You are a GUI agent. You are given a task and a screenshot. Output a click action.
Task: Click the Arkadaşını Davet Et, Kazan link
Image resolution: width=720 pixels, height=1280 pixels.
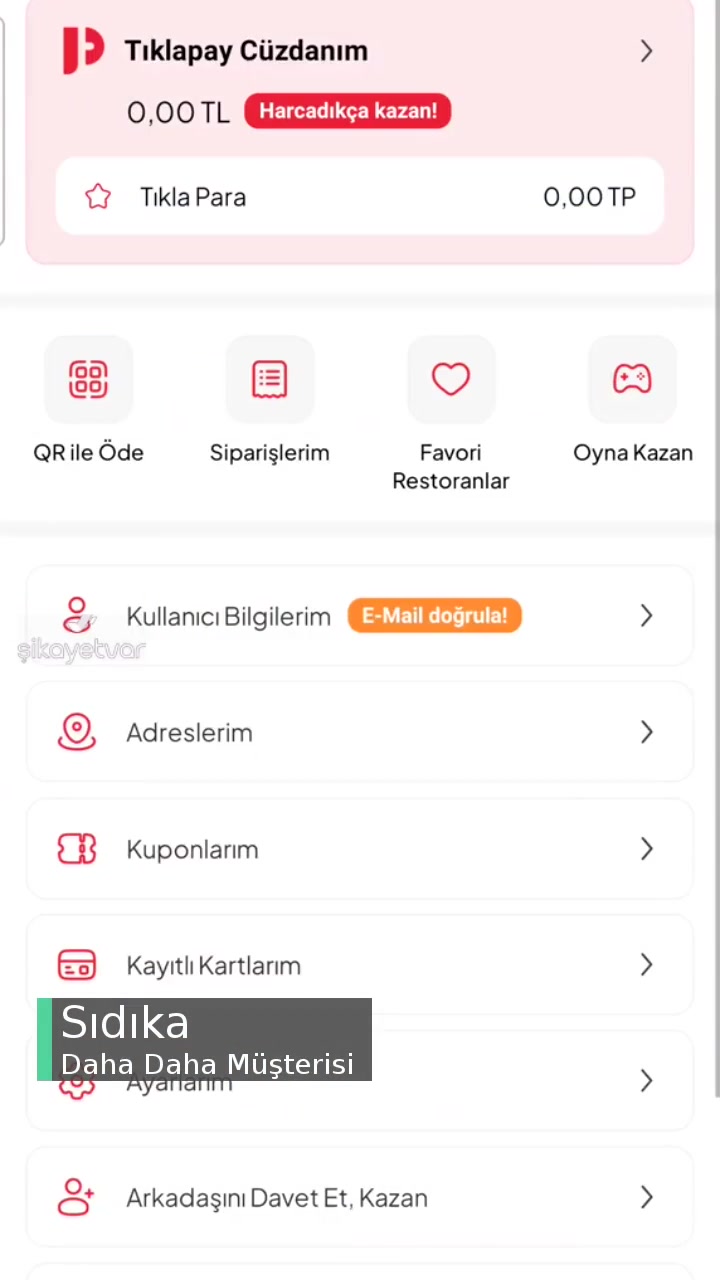(x=277, y=1197)
